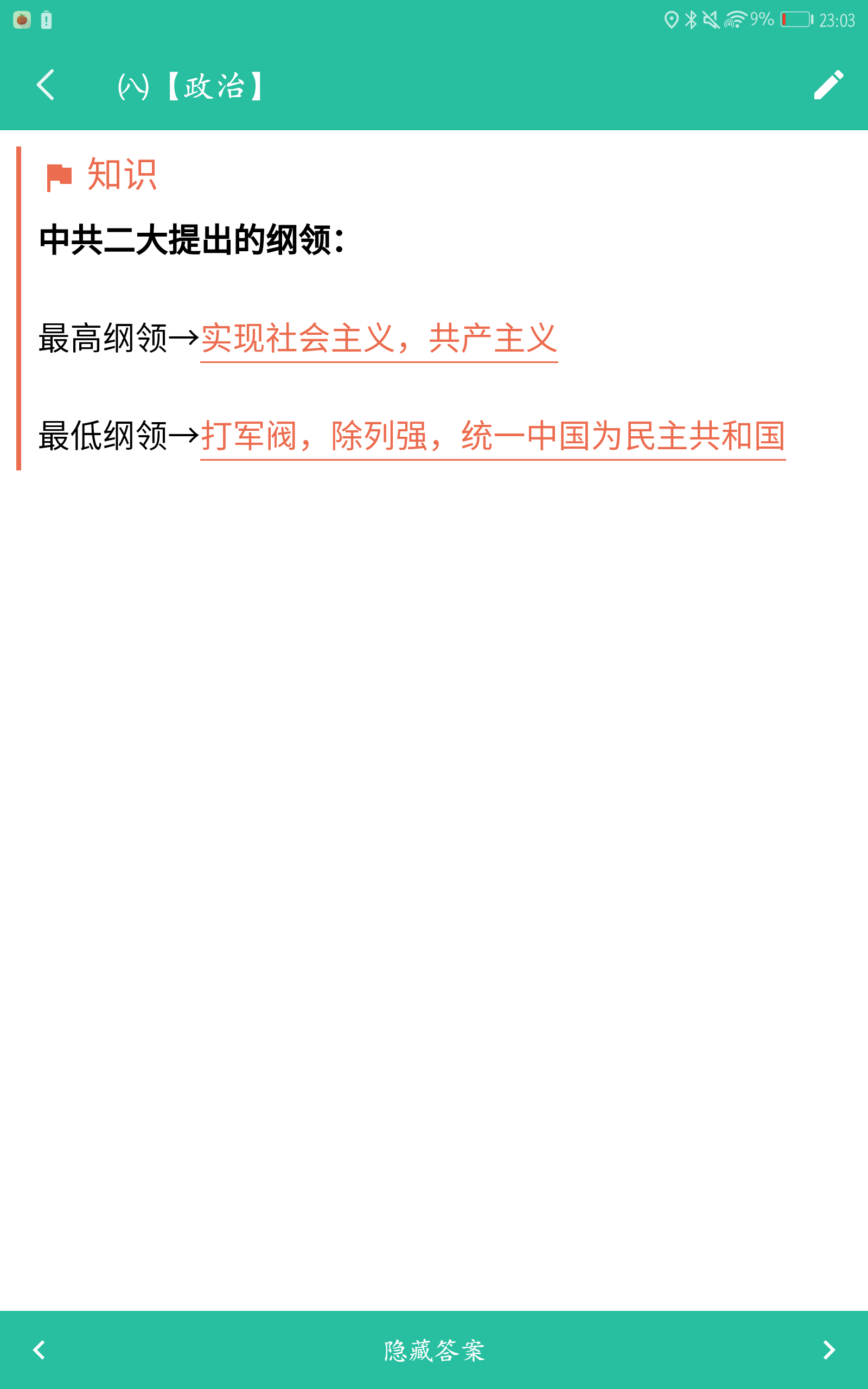Viewport: 868px width, 1389px height.
Task: Edit this card with the pencil icon
Action: click(x=828, y=85)
